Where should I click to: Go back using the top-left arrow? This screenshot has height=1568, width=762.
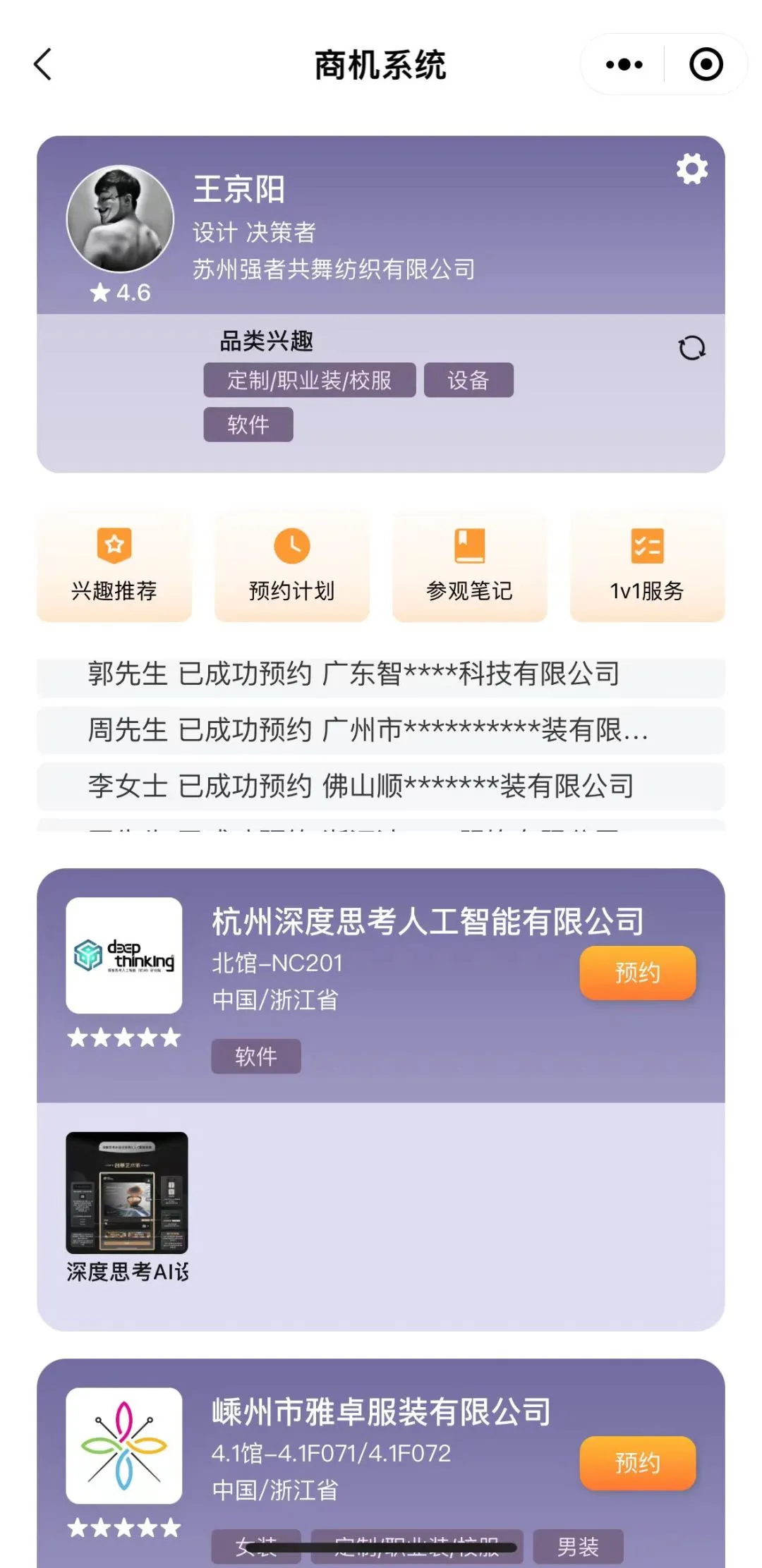tap(44, 65)
